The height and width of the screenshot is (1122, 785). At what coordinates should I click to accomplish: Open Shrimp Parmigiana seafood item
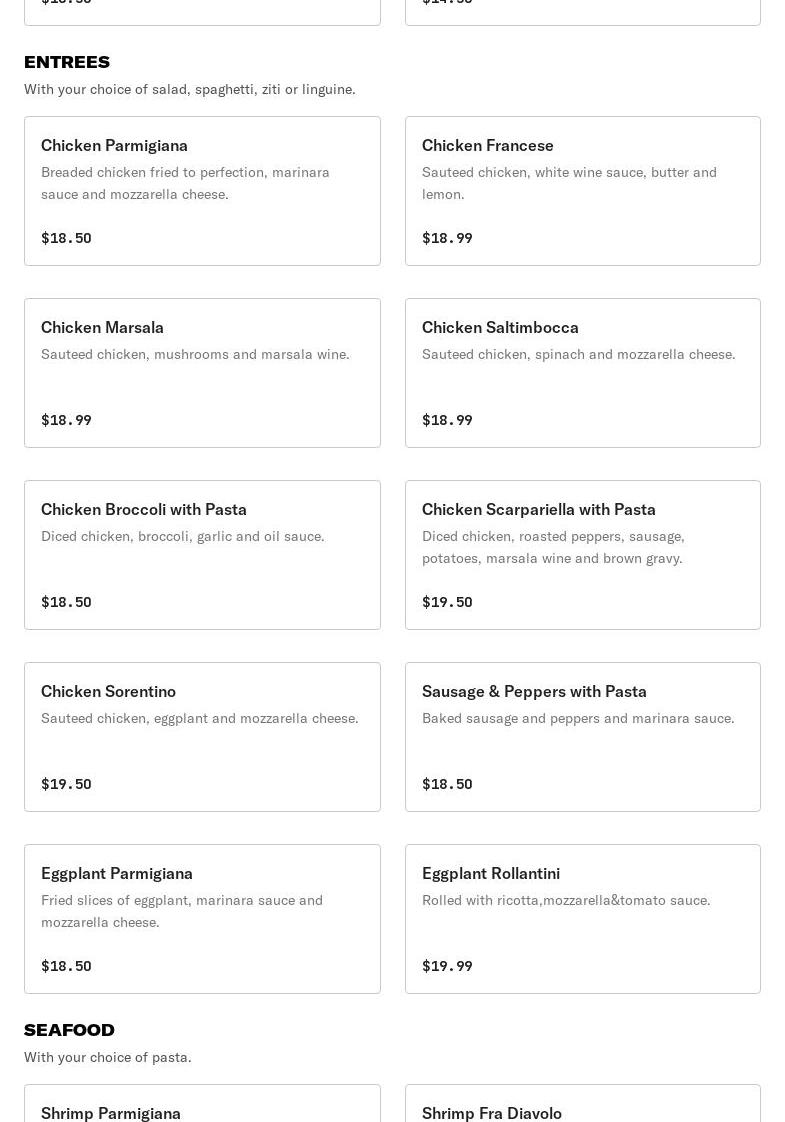pyautogui.click(x=202, y=1105)
